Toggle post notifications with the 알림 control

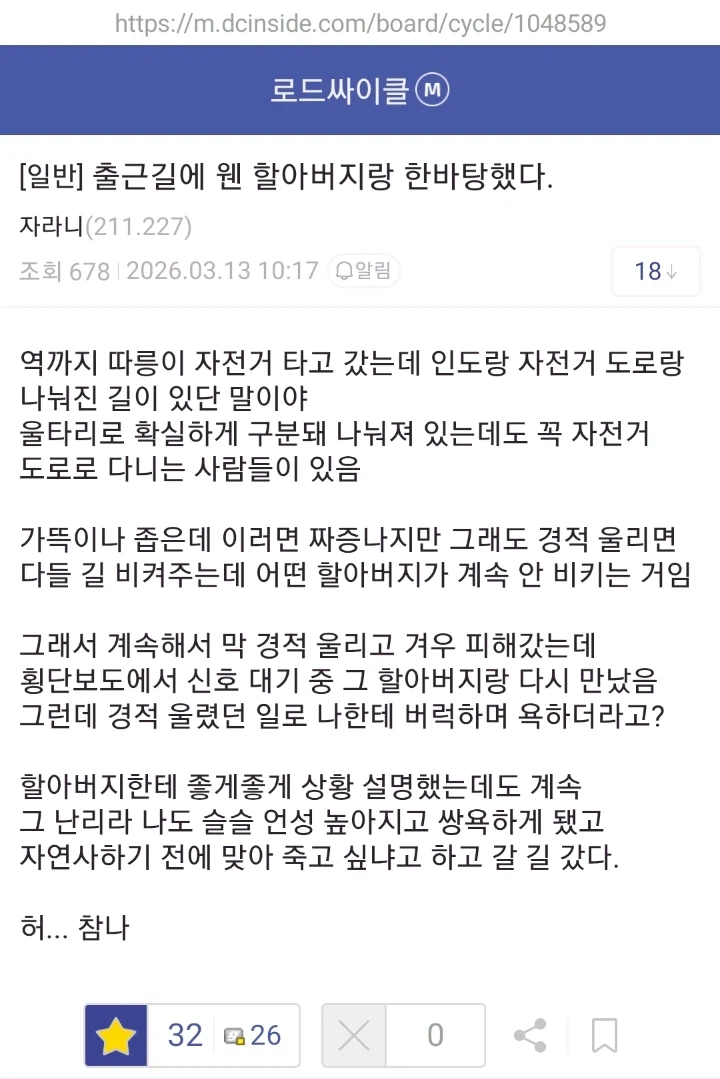coord(364,271)
